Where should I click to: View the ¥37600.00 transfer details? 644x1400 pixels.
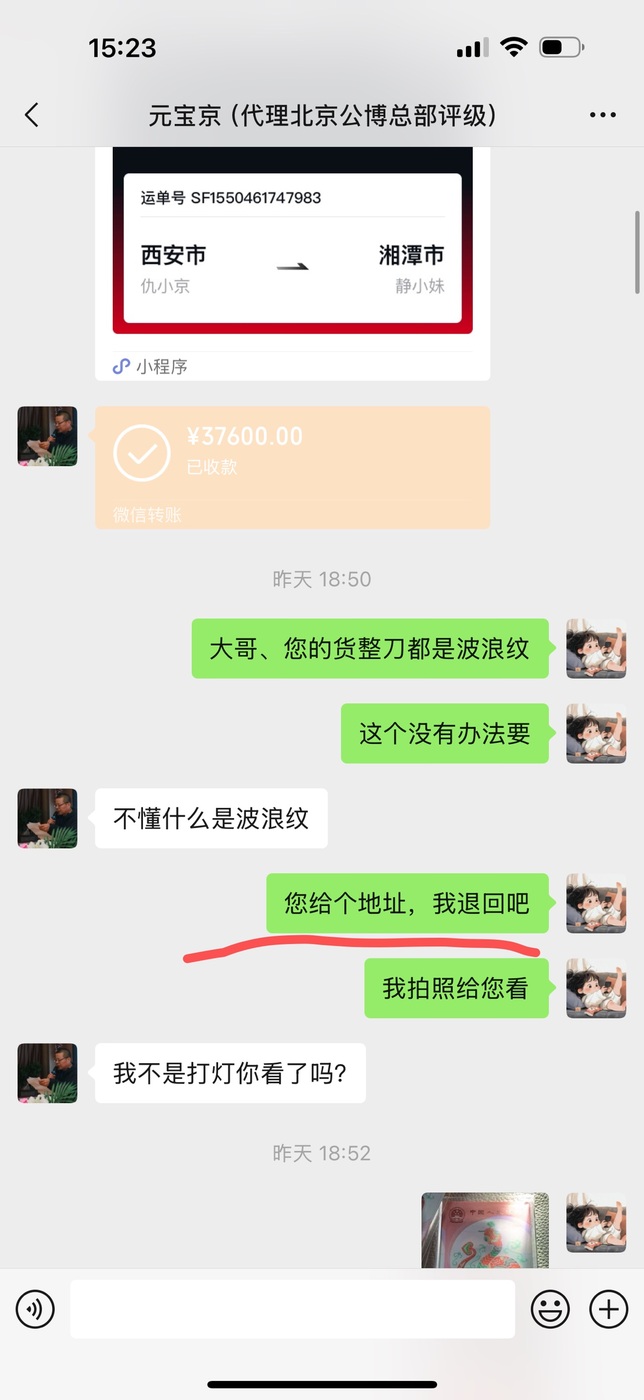pos(292,467)
